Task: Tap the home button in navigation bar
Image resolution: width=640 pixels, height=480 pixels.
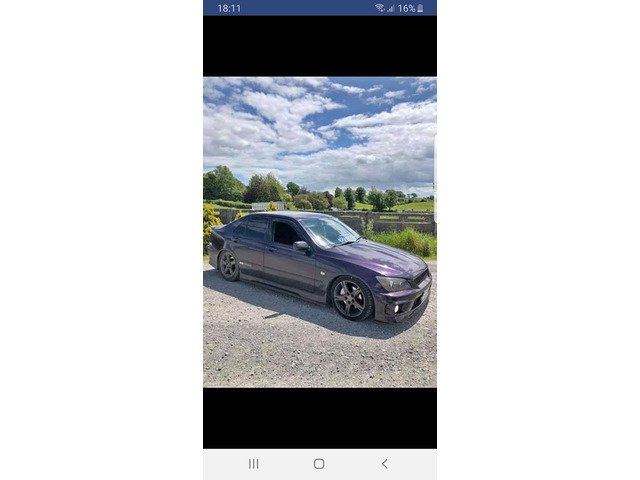Action: pyautogui.click(x=319, y=464)
